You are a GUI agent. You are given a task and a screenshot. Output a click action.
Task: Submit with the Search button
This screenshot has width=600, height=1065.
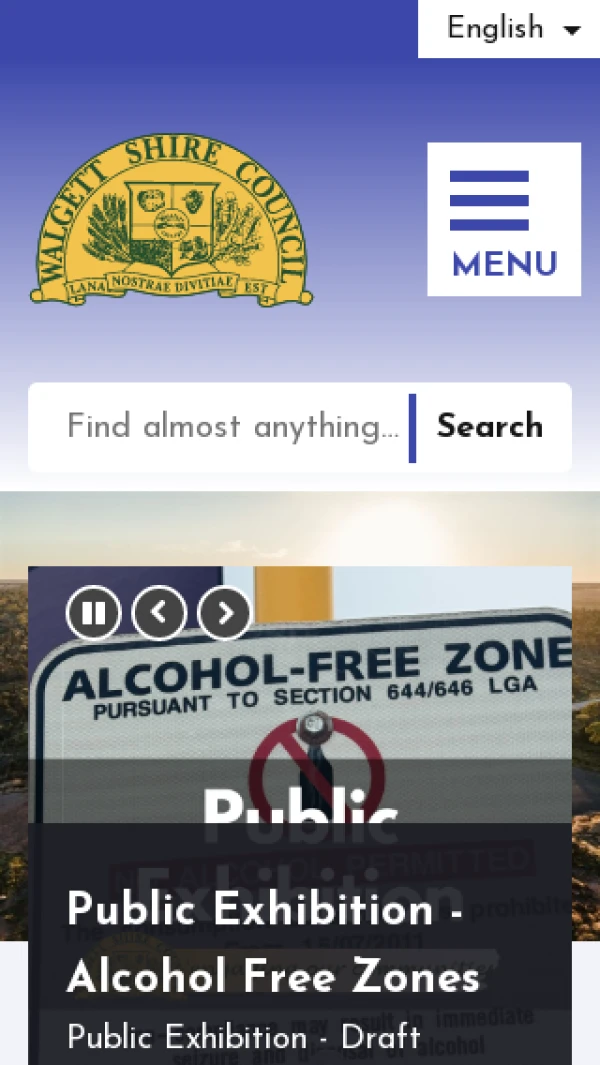pos(490,427)
